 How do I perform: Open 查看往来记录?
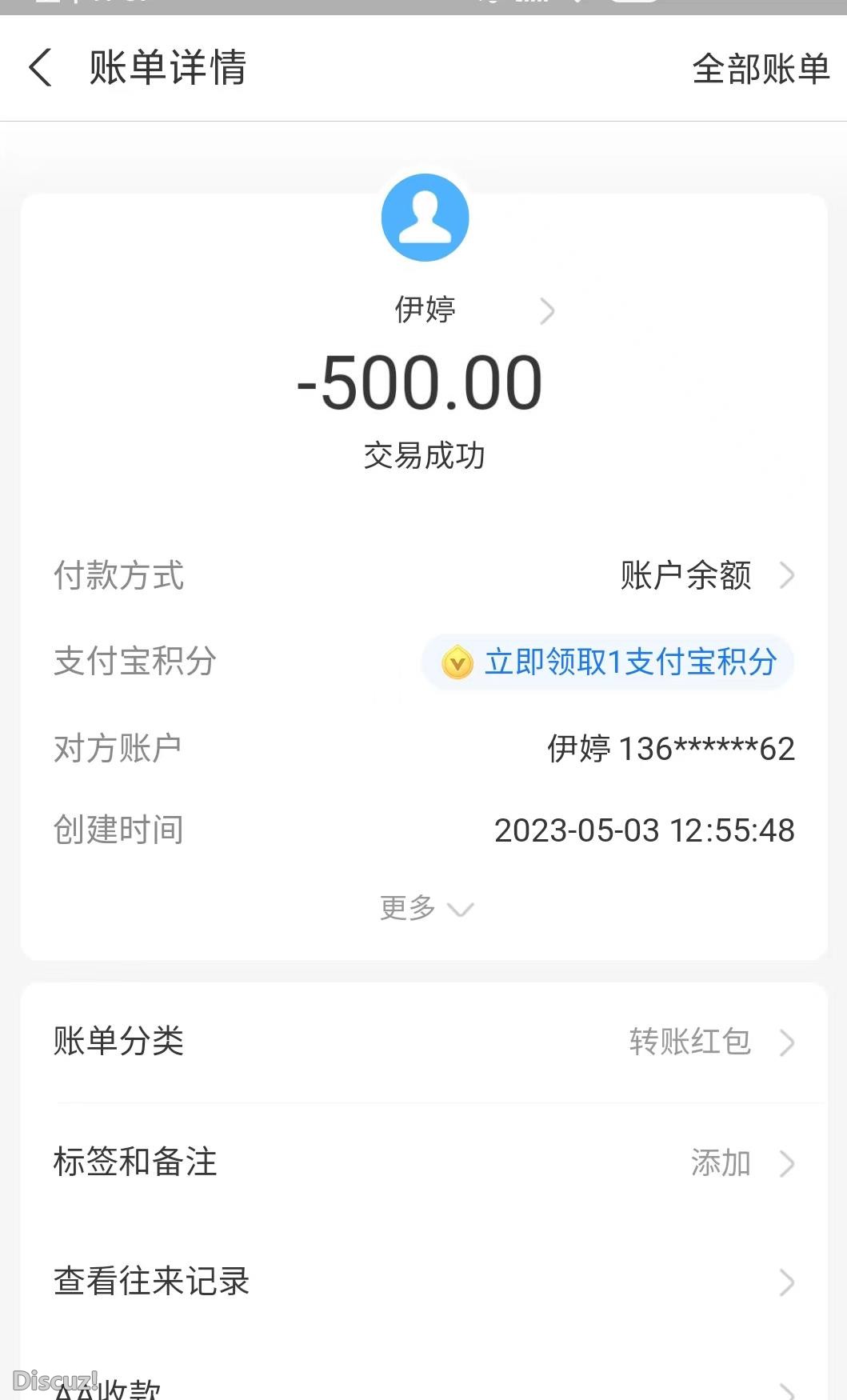tap(424, 1282)
